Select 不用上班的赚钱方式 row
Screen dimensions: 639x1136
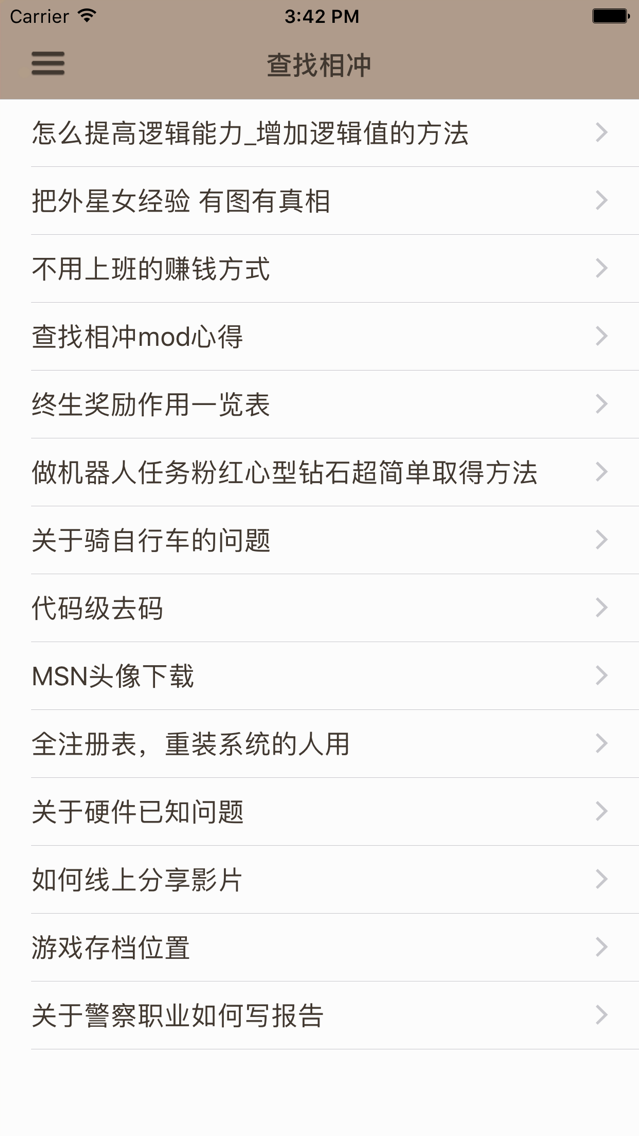151,269
